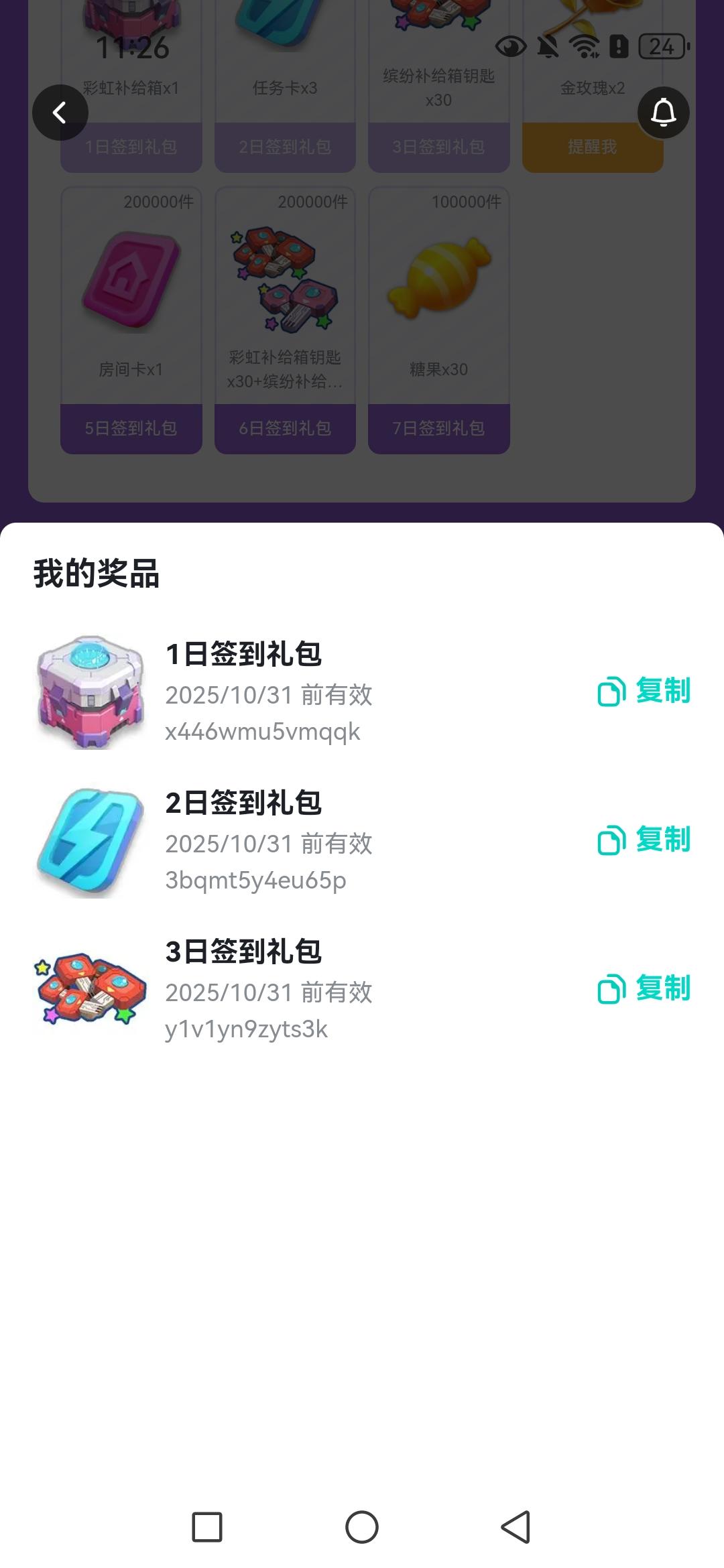724x1568 pixels.
Task: Open the notification bell at top right
Action: coord(663,113)
